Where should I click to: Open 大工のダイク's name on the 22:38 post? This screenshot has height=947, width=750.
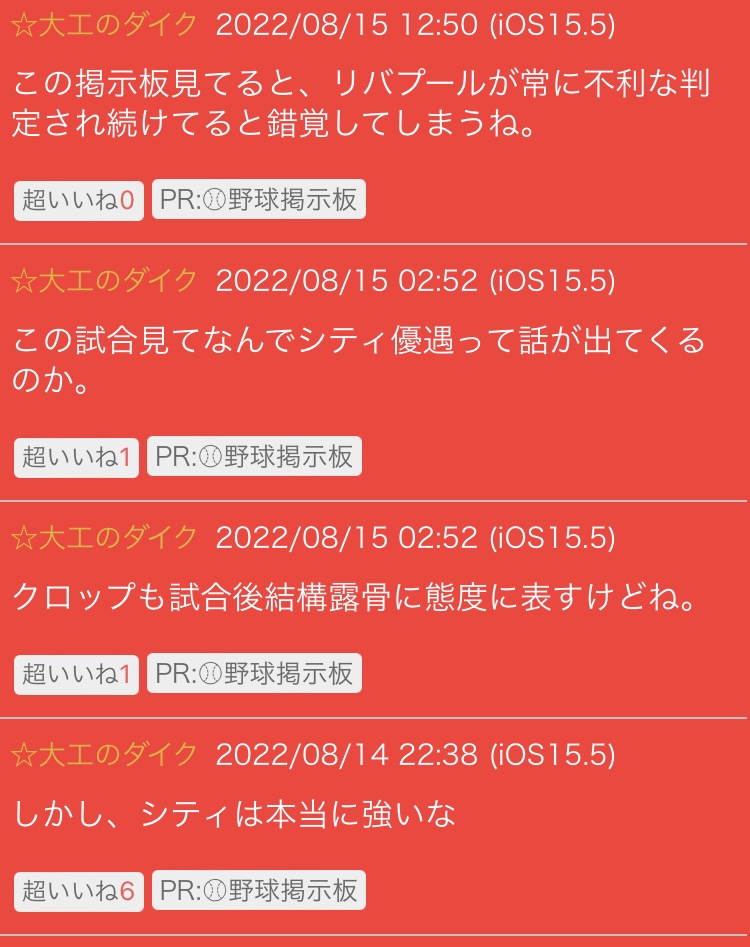click(104, 754)
